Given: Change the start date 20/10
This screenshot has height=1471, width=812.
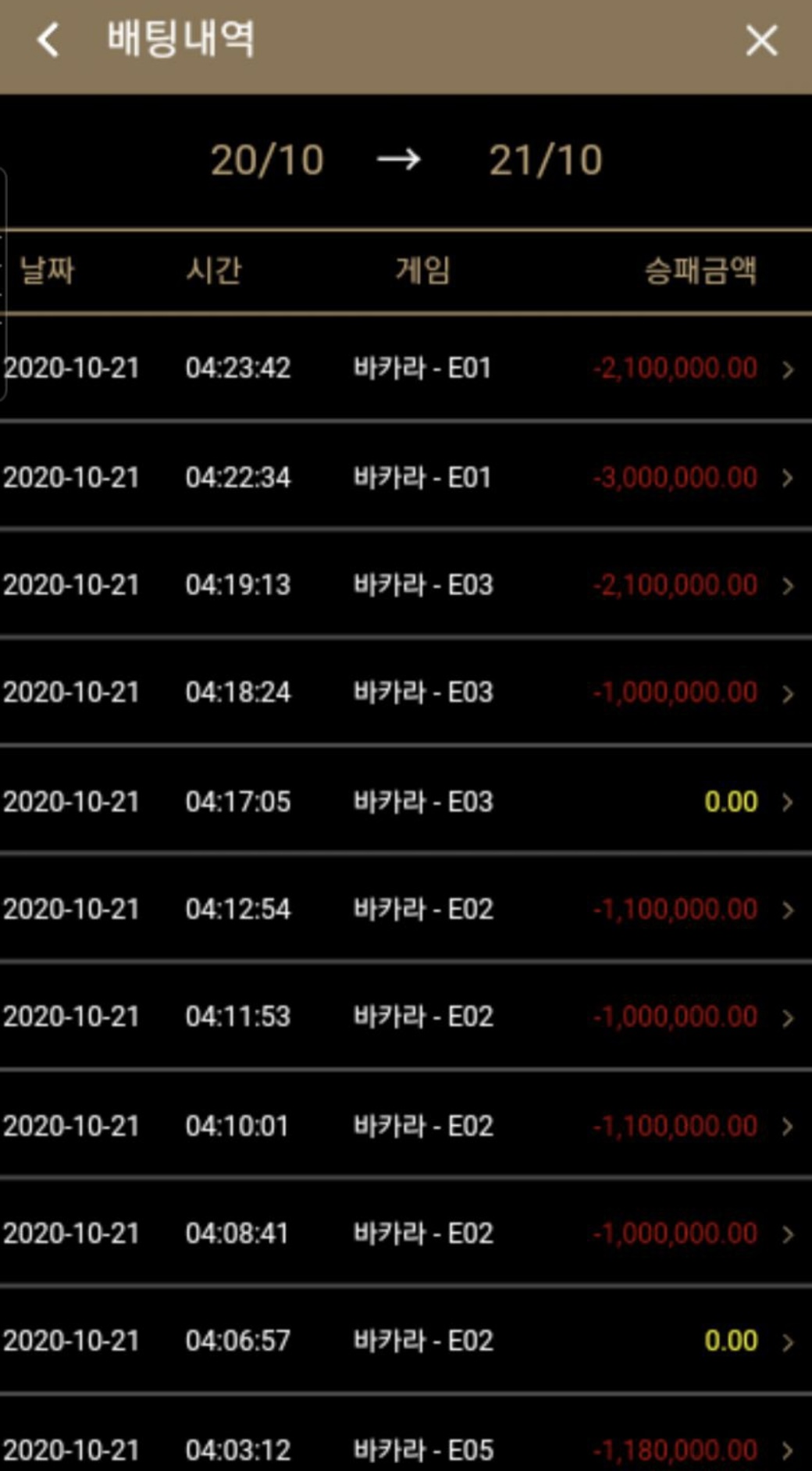Looking at the screenshot, I should coord(267,161).
